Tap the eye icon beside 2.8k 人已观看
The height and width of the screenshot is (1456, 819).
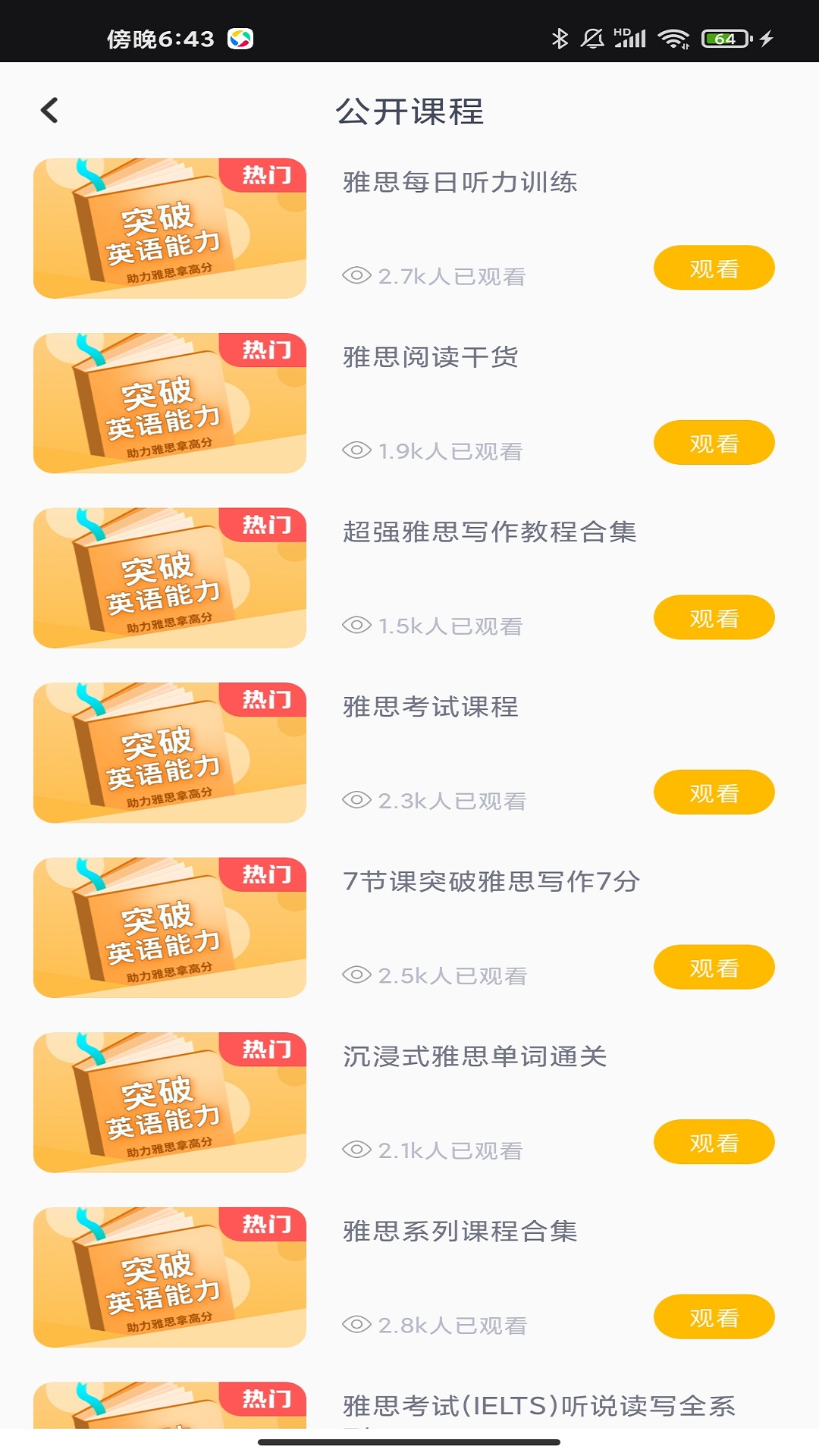(x=356, y=1325)
